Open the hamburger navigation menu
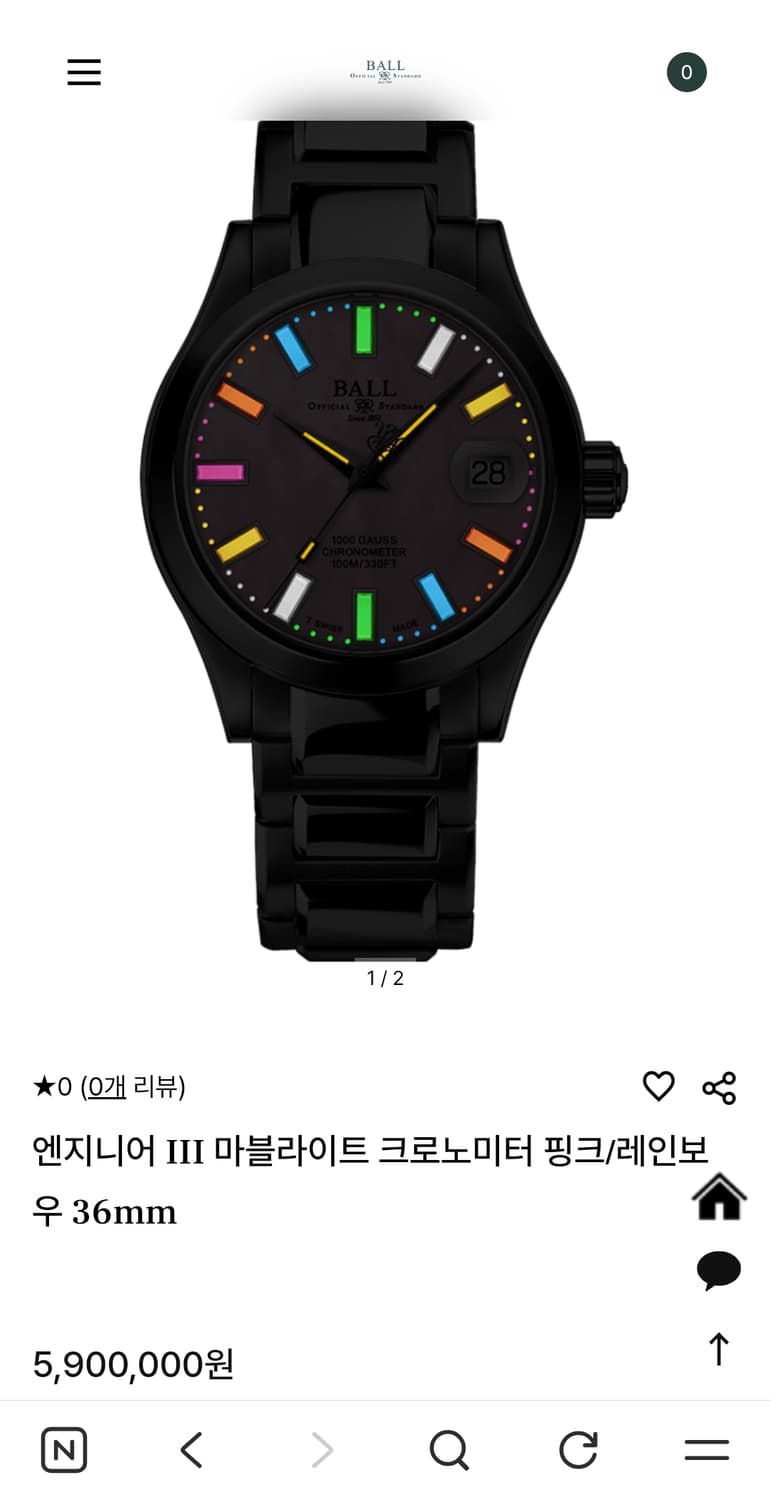Viewport: 771px width, 1500px height. pyautogui.click(x=84, y=72)
